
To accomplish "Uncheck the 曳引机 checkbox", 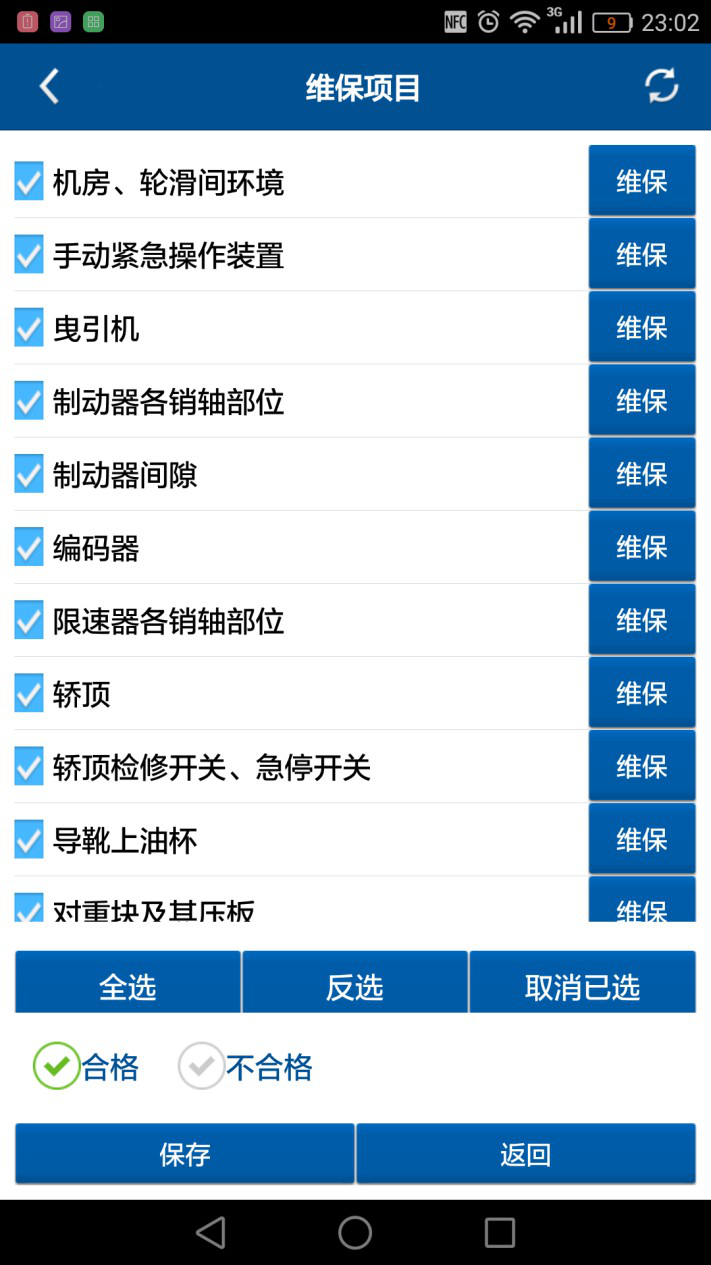I will point(29,328).
